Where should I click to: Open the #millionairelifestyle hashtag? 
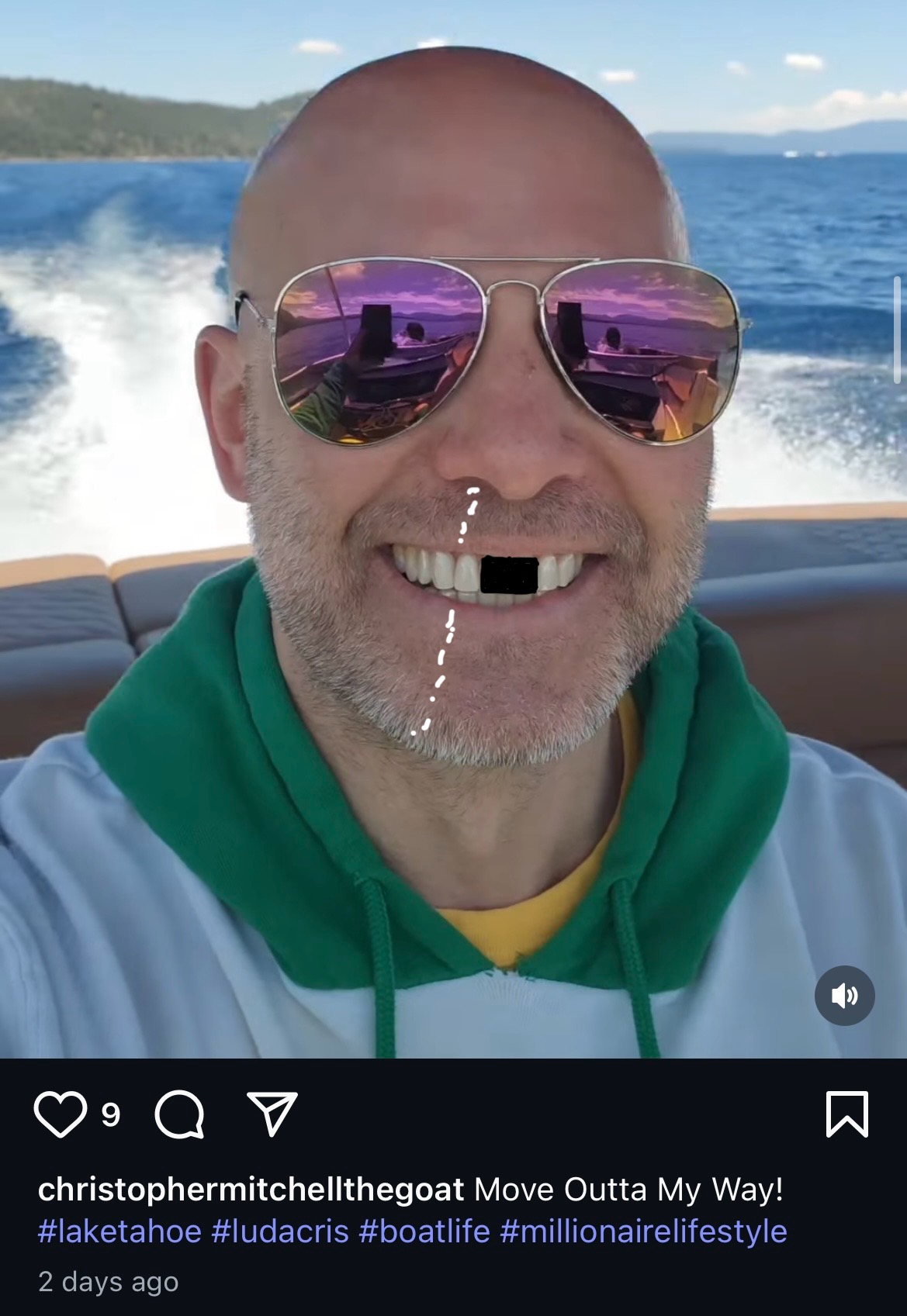click(643, 1231)
